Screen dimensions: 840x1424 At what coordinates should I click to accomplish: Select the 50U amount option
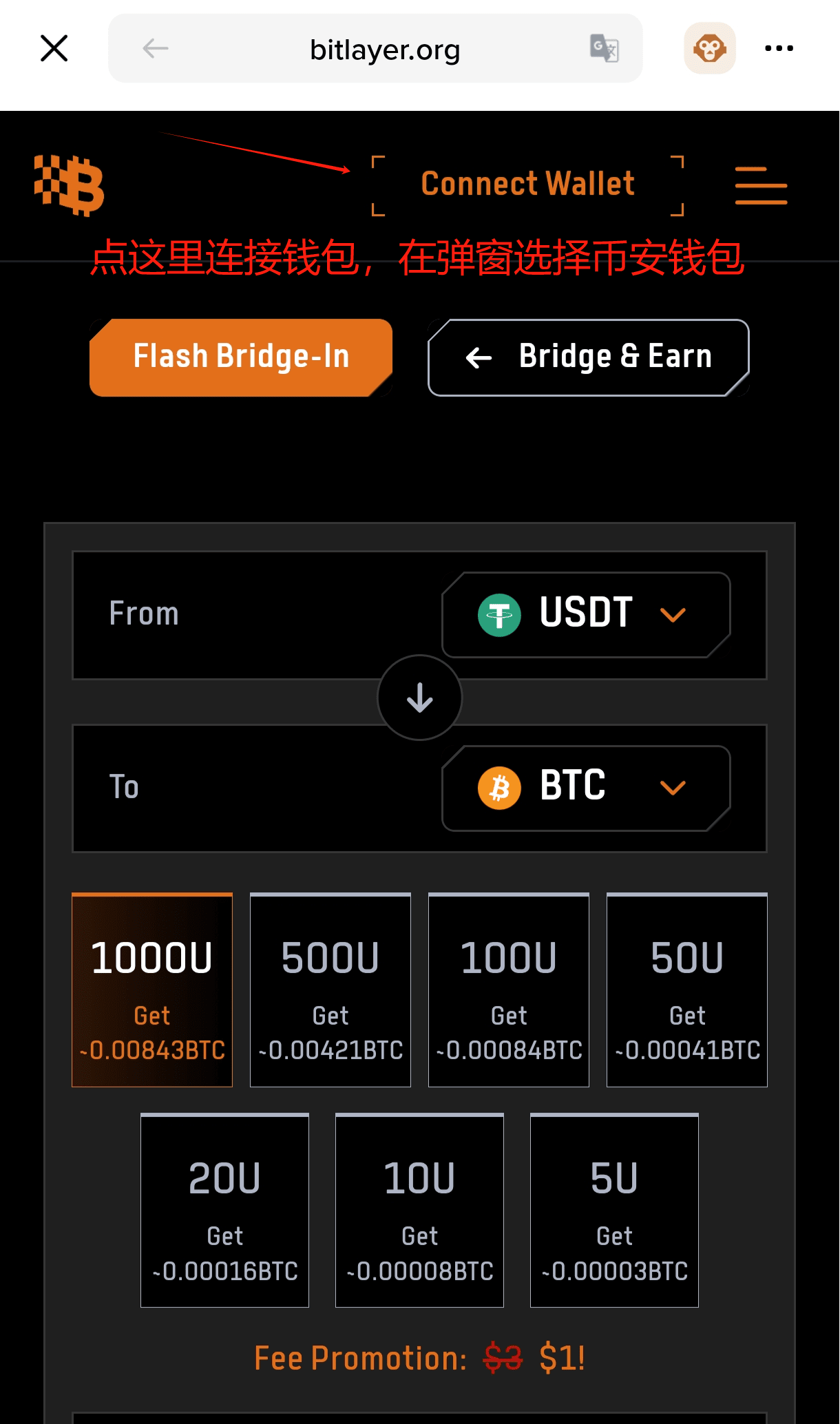pos(687,990)
